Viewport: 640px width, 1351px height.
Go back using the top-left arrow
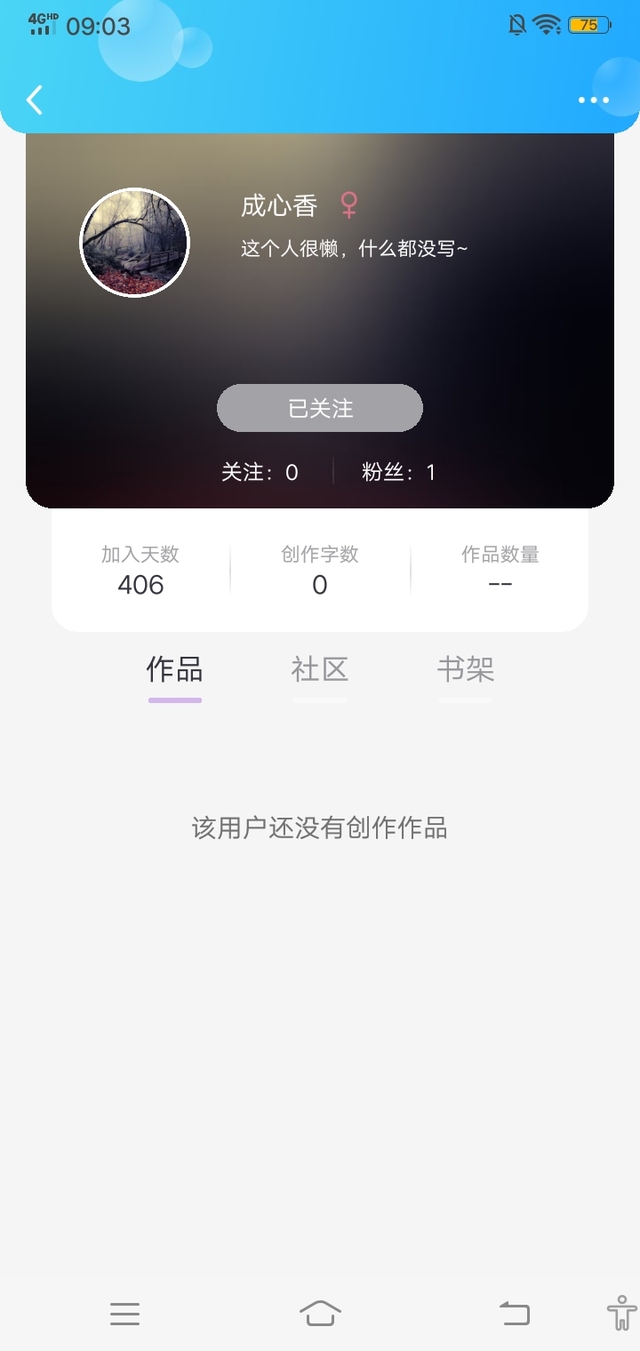35,100
